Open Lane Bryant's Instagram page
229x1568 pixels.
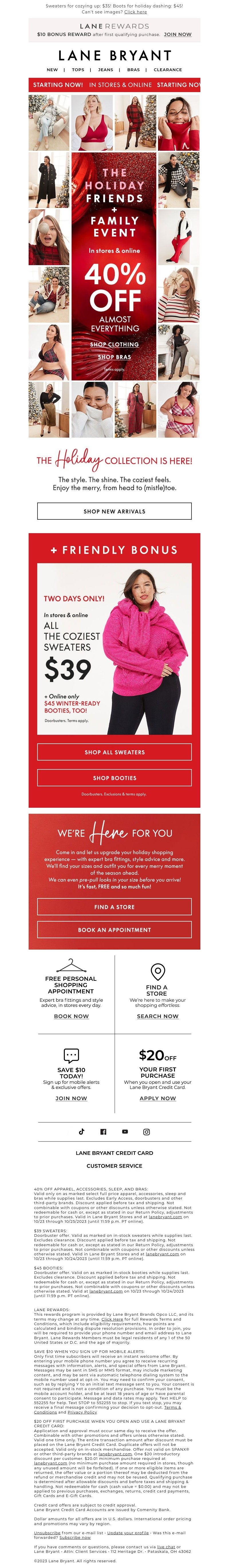point(146,1132)
